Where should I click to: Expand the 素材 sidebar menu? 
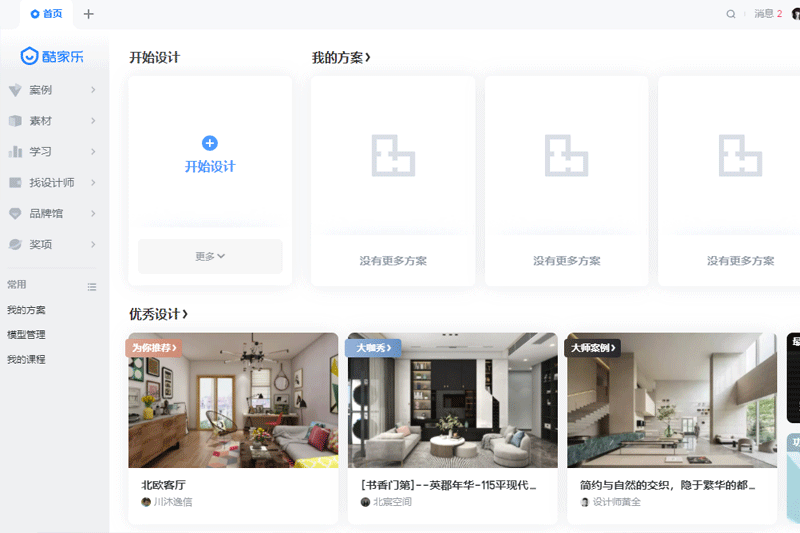54,121
